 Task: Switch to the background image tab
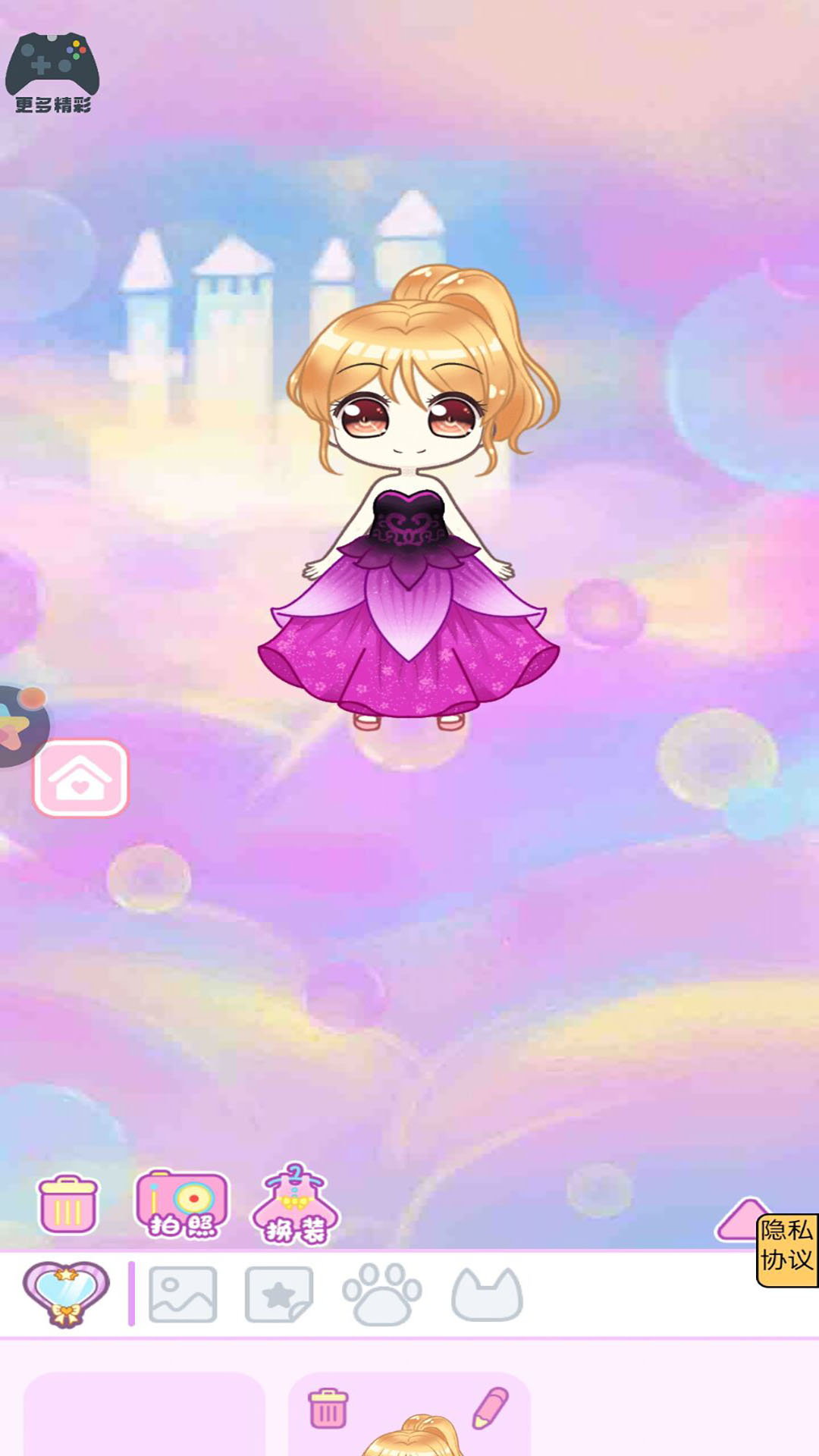pyautogui.click(x=183, y=1294)
